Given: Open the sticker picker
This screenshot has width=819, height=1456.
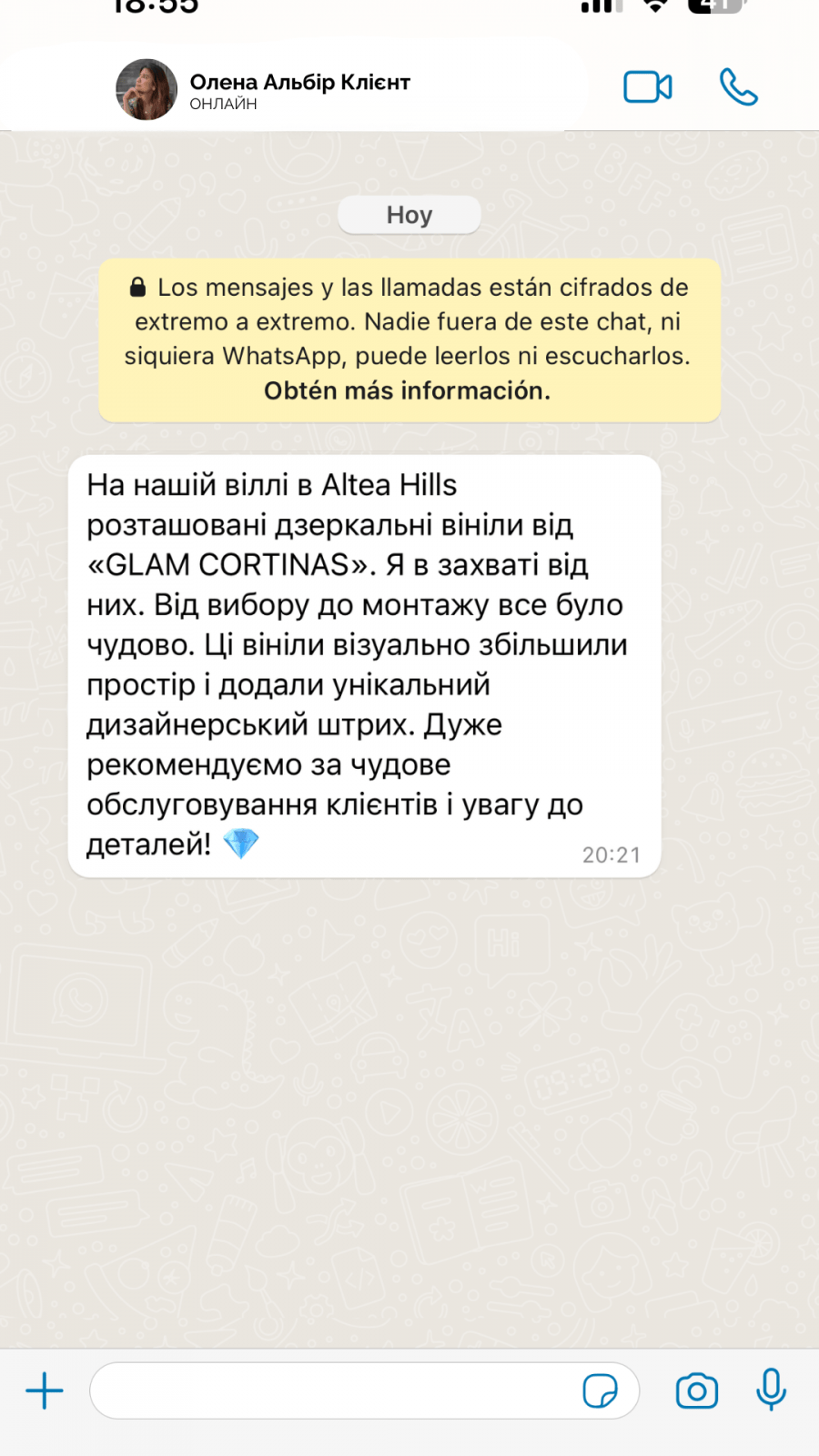Looking at the screenshot, I should click(x=600, y=1390).
